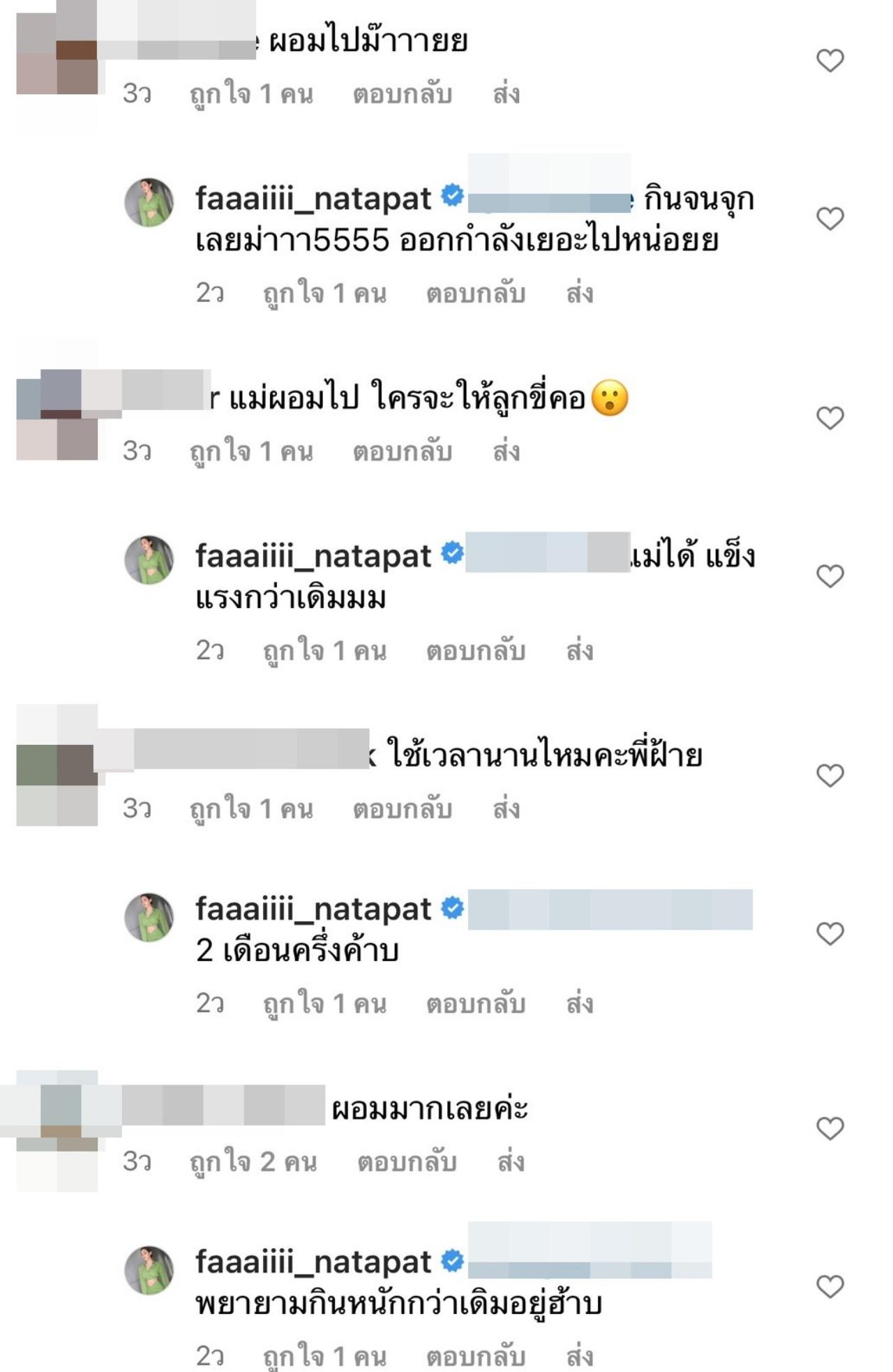Reply to the 'แข็งแรงกว่าเดิมมม' reply
The width and height of the screenshot is (893, 1372).
point(475,651)
